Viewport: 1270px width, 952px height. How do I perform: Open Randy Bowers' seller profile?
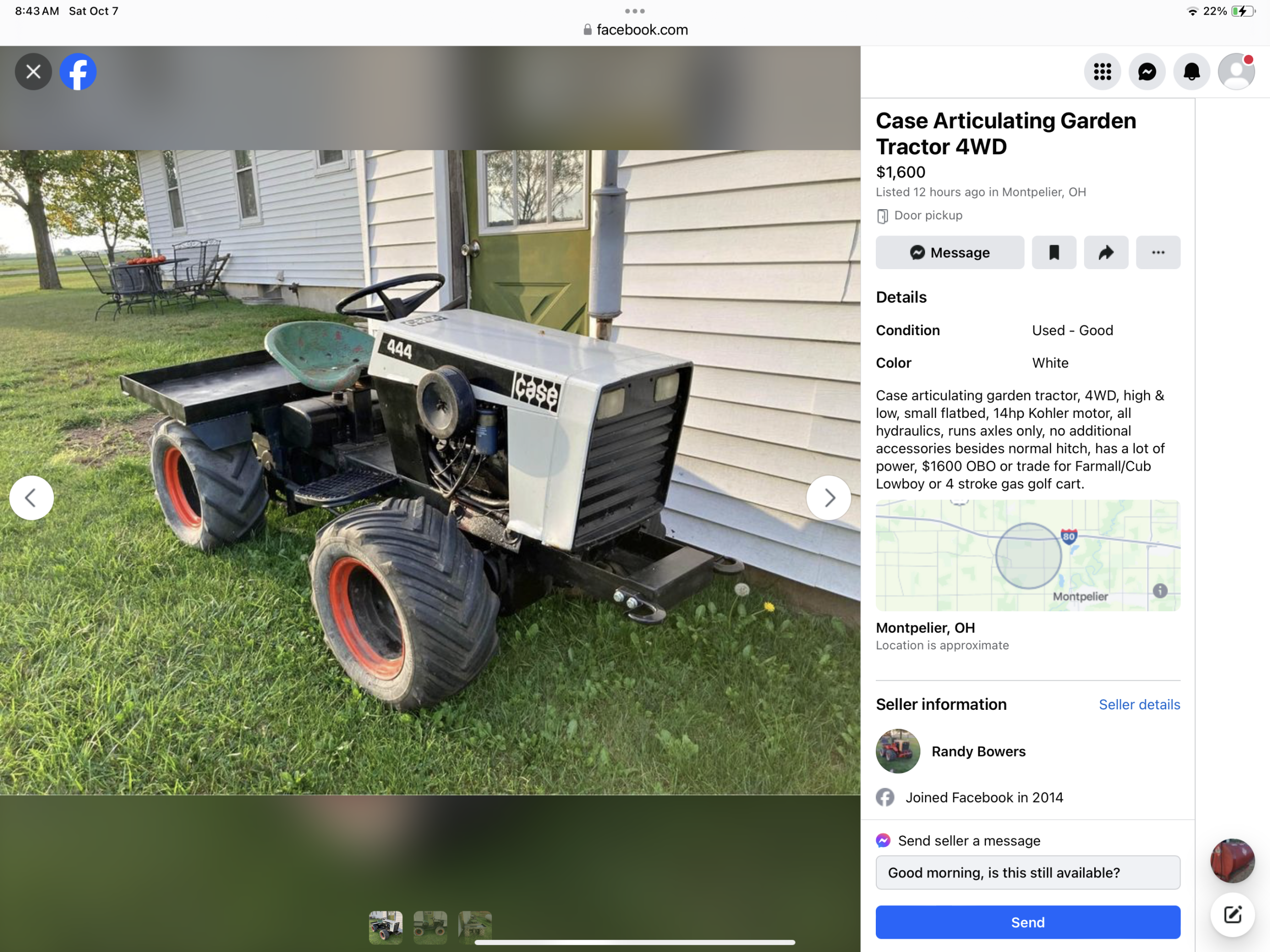click(978, 751)
